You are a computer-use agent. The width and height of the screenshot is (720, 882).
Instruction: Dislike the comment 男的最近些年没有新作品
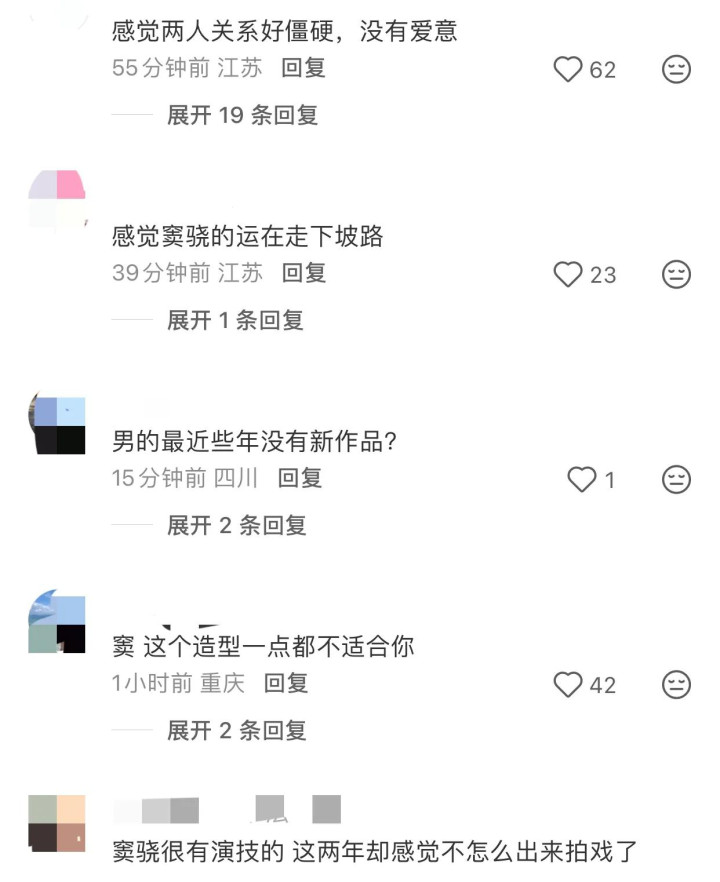676,480
